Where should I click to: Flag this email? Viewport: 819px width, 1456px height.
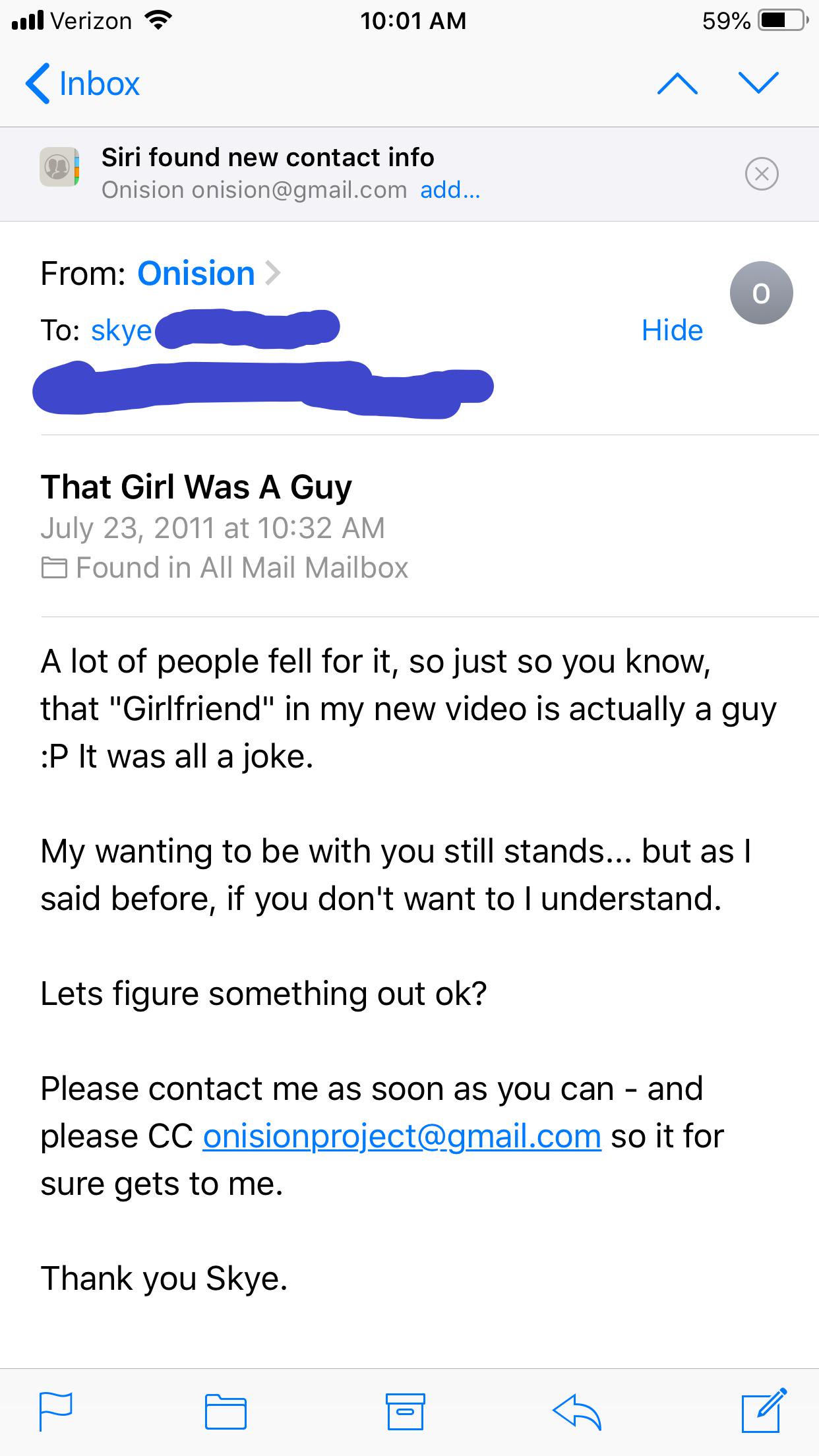coord(55,1411)
